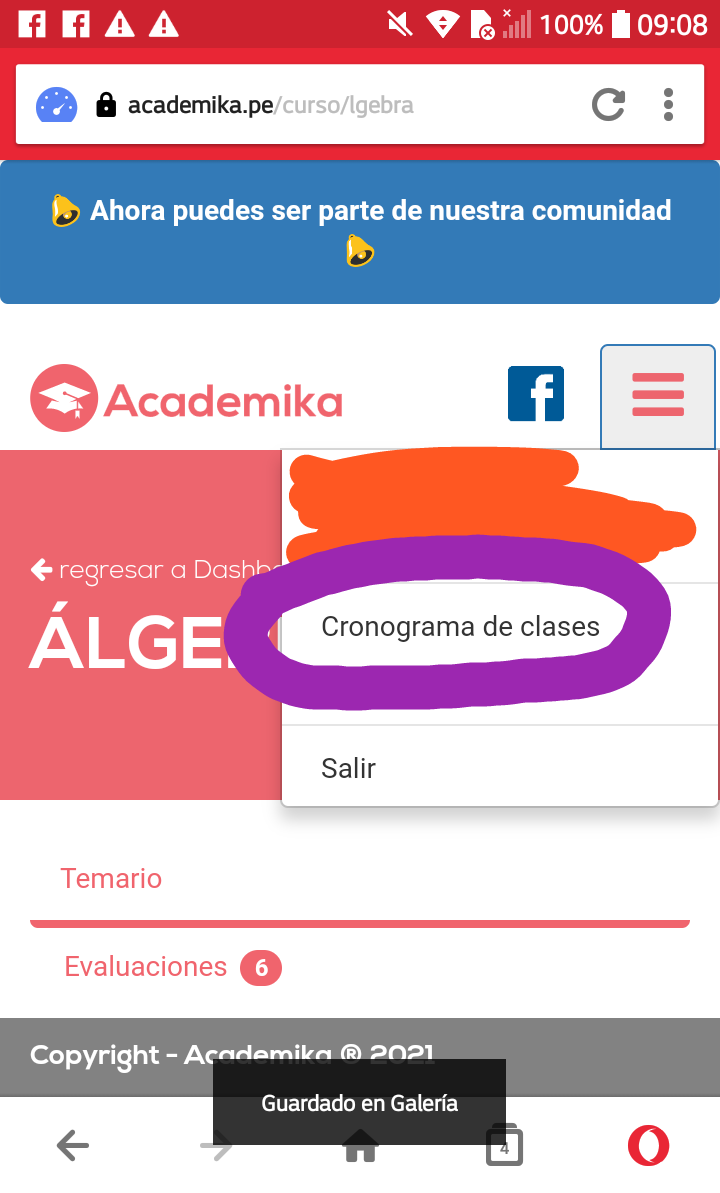
Task: Open Cronograma de clases
Action: [460, 627]
